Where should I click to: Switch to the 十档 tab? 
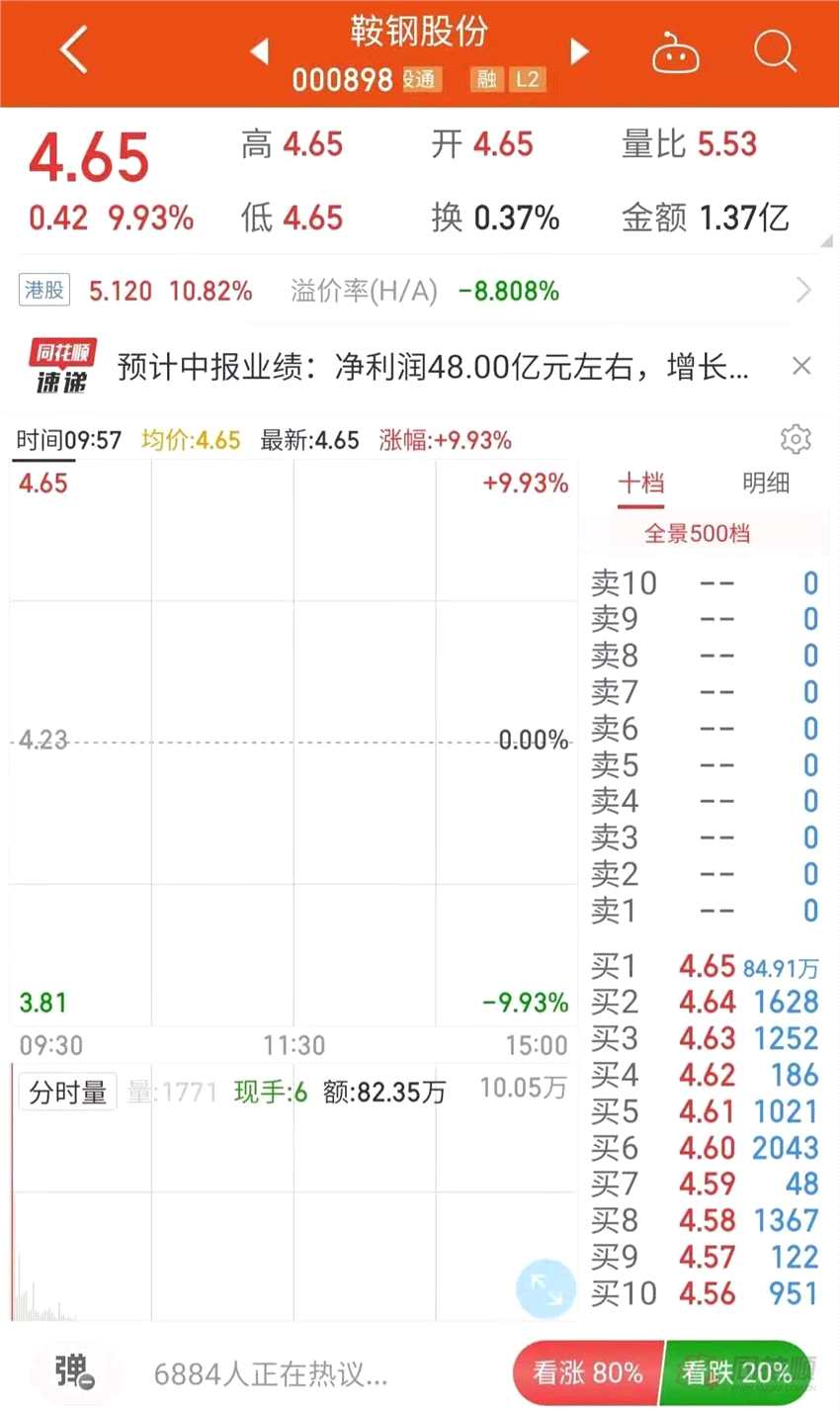click(640, 484)
